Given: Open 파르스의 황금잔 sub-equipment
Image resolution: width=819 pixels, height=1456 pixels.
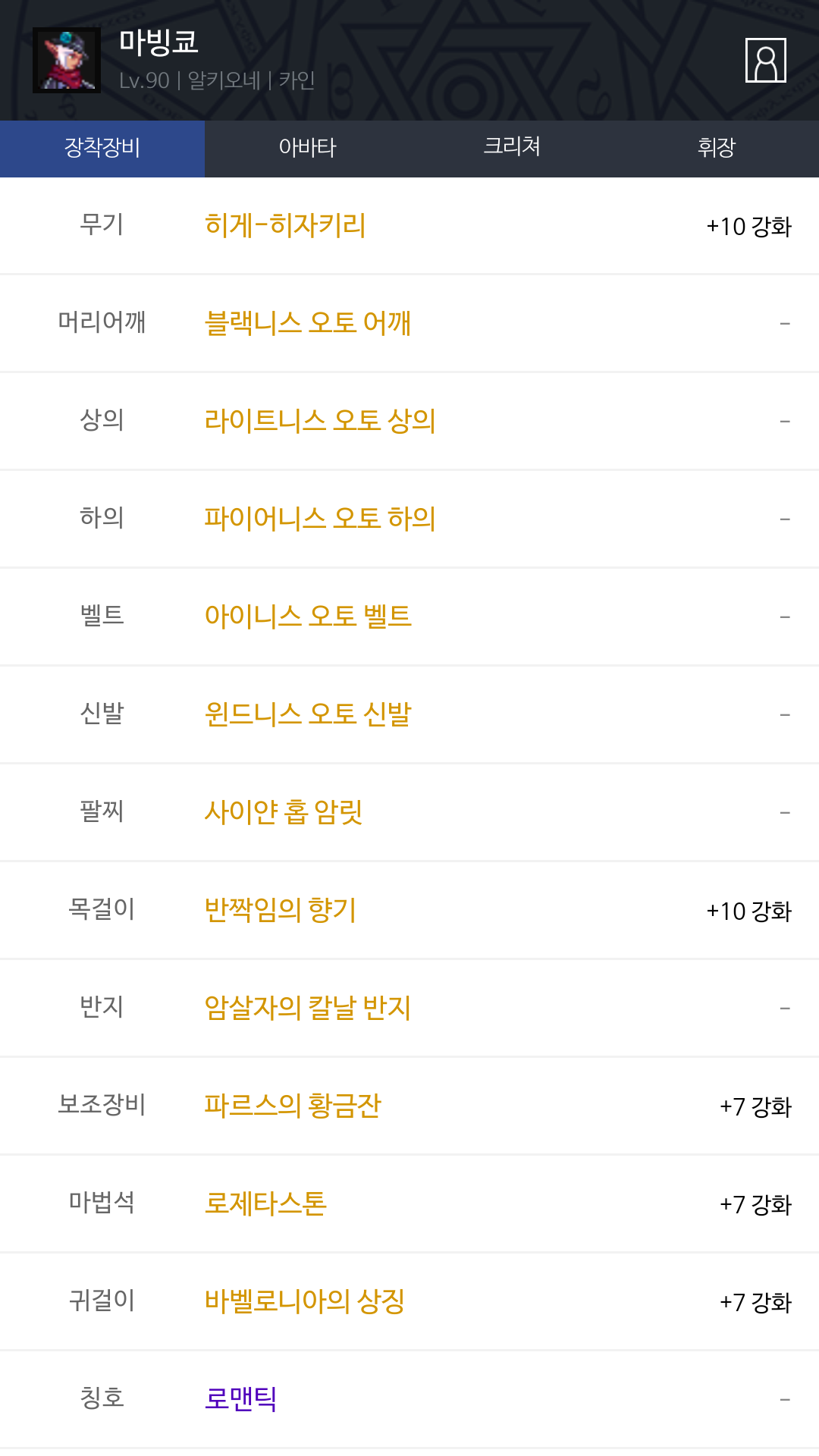Looking at the screenshot, I should click(x=293, y=1106).
